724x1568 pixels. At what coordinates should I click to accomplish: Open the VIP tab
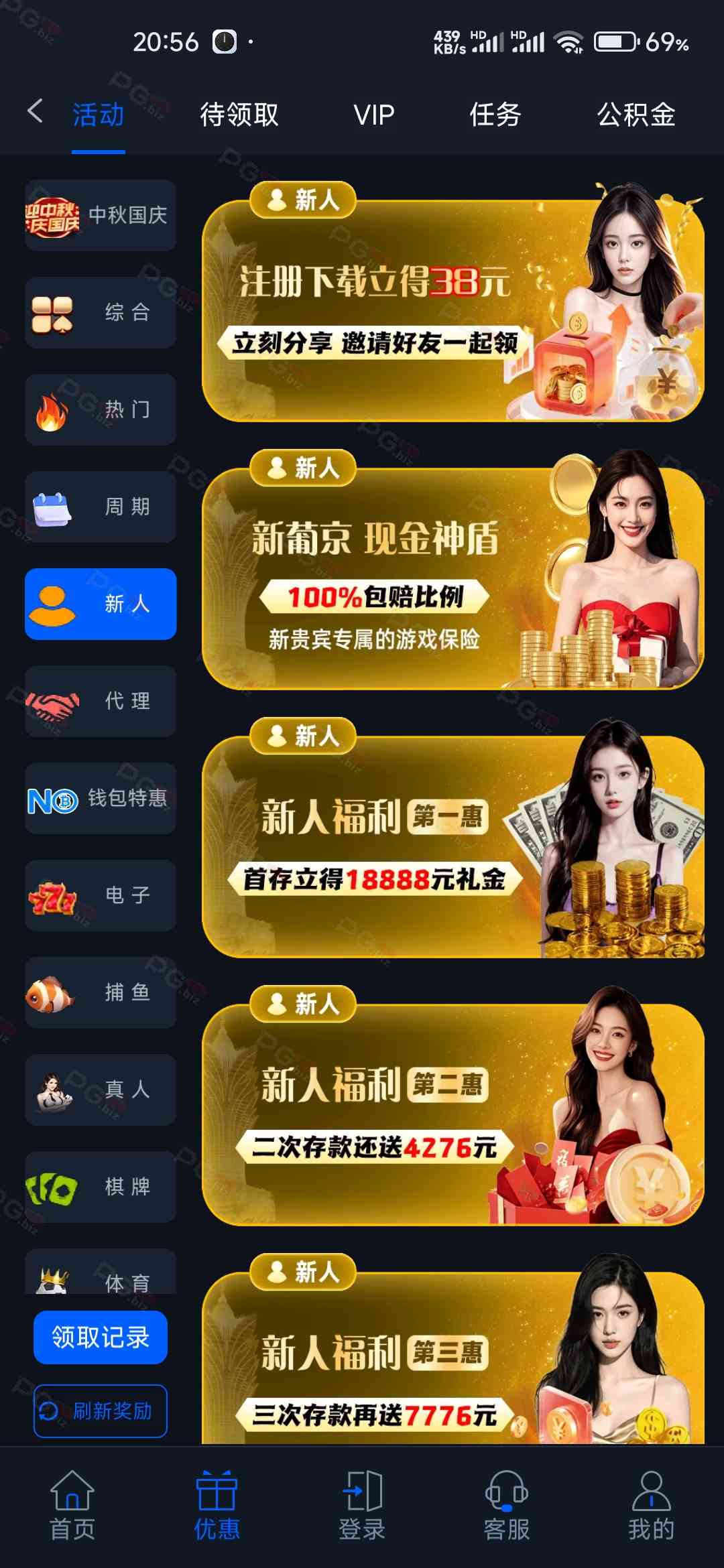373,115
